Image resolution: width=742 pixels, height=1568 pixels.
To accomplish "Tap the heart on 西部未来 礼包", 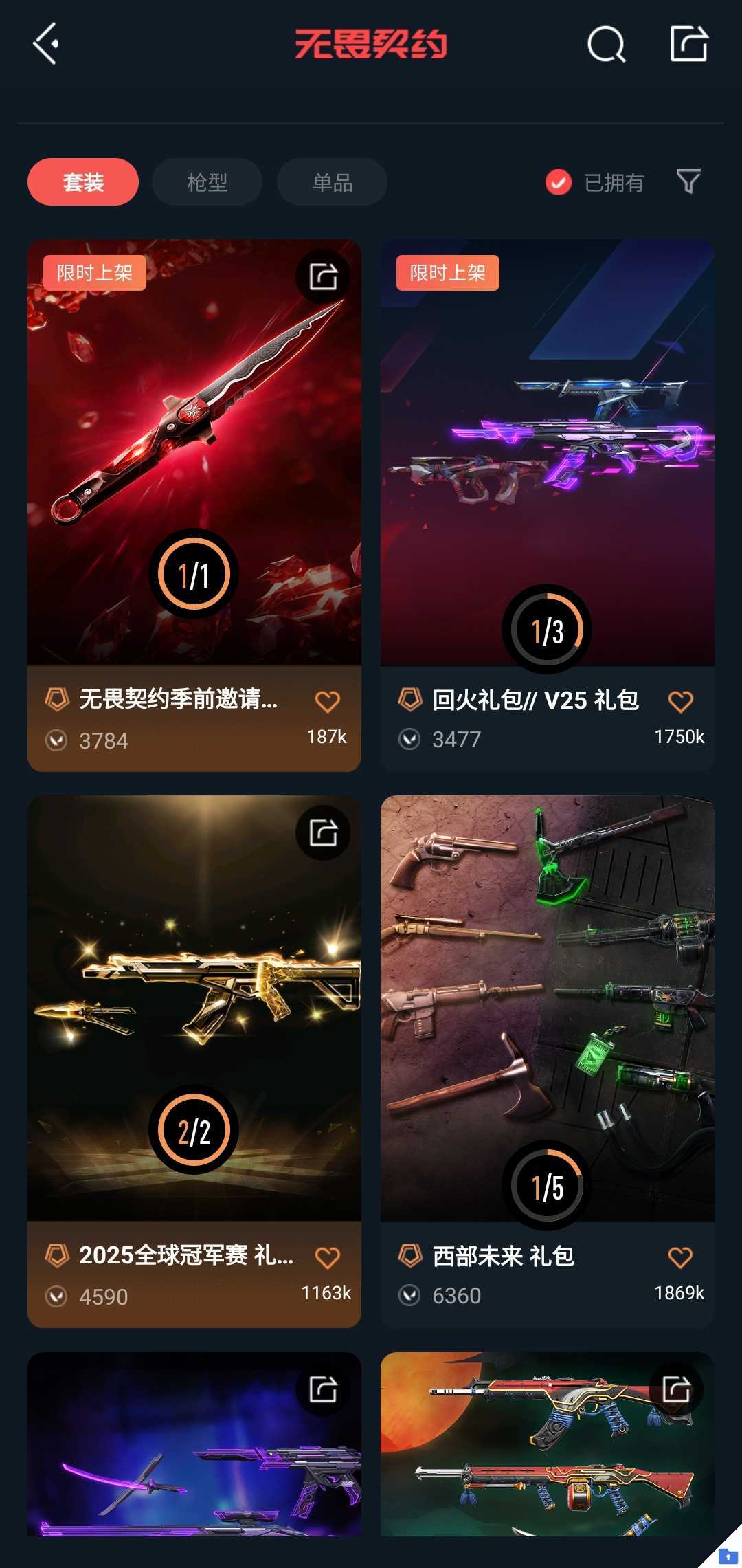I will pyautogui.click(x=680, y=1257).
